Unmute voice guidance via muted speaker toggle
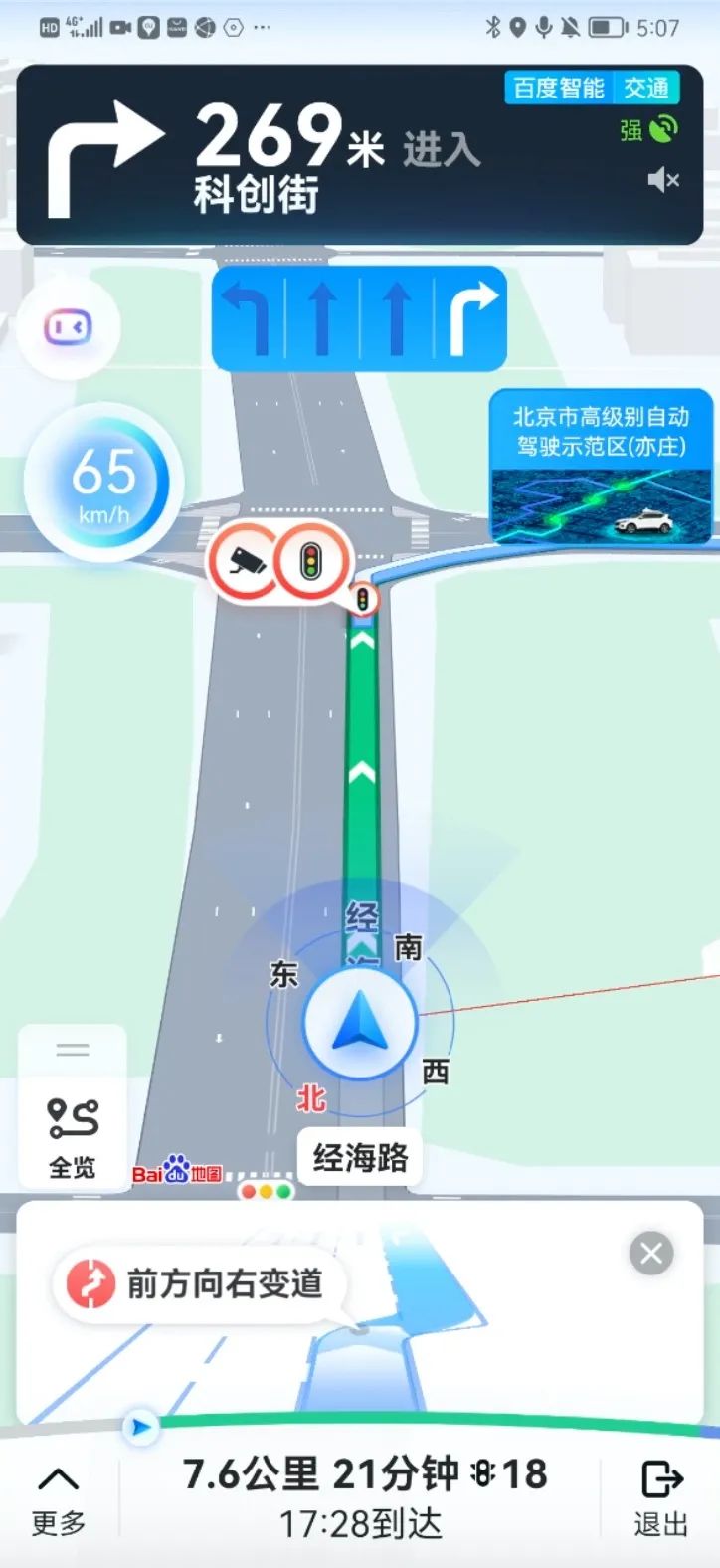Viewport: 720px width, 1568px height. point(662,180)
